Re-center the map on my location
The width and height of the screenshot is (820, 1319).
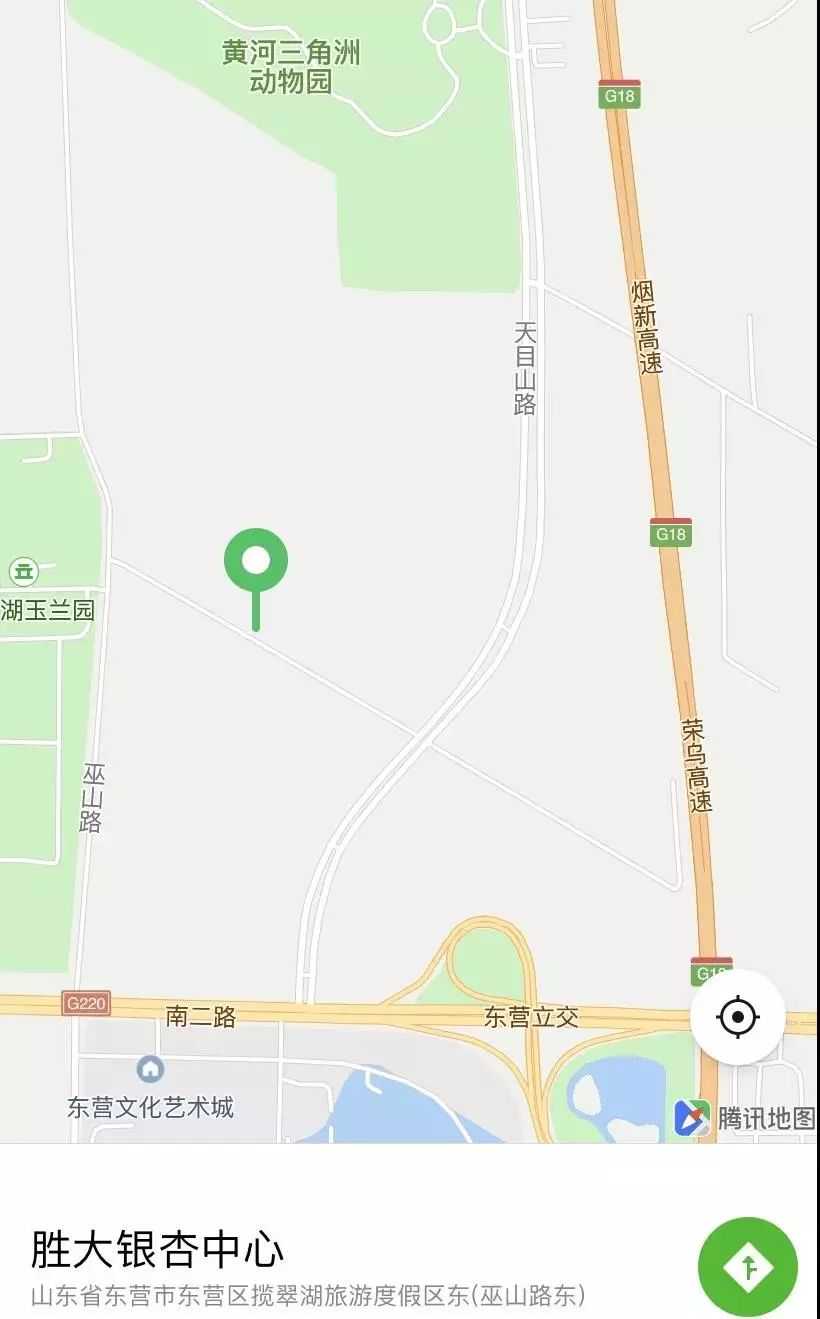point(738,1017)
